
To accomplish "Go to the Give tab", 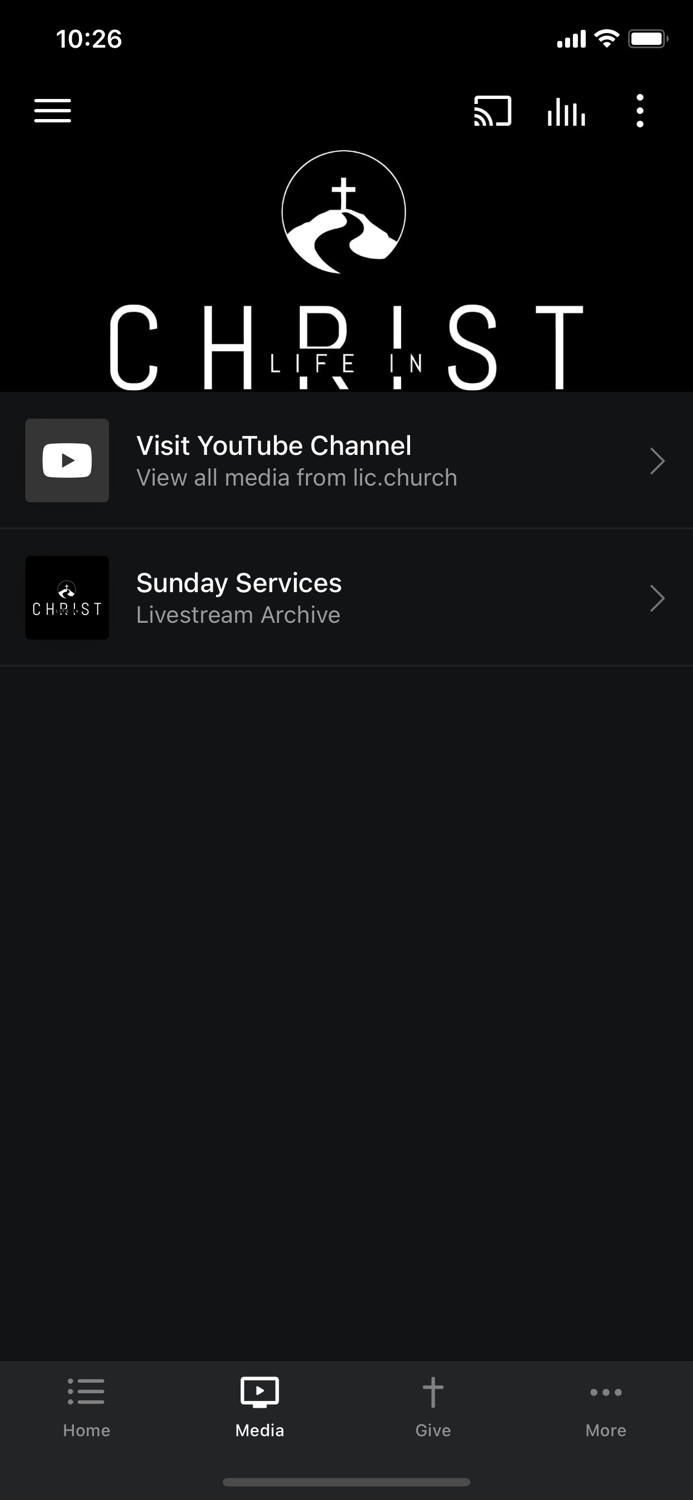I will click(x=433, y=1406).
